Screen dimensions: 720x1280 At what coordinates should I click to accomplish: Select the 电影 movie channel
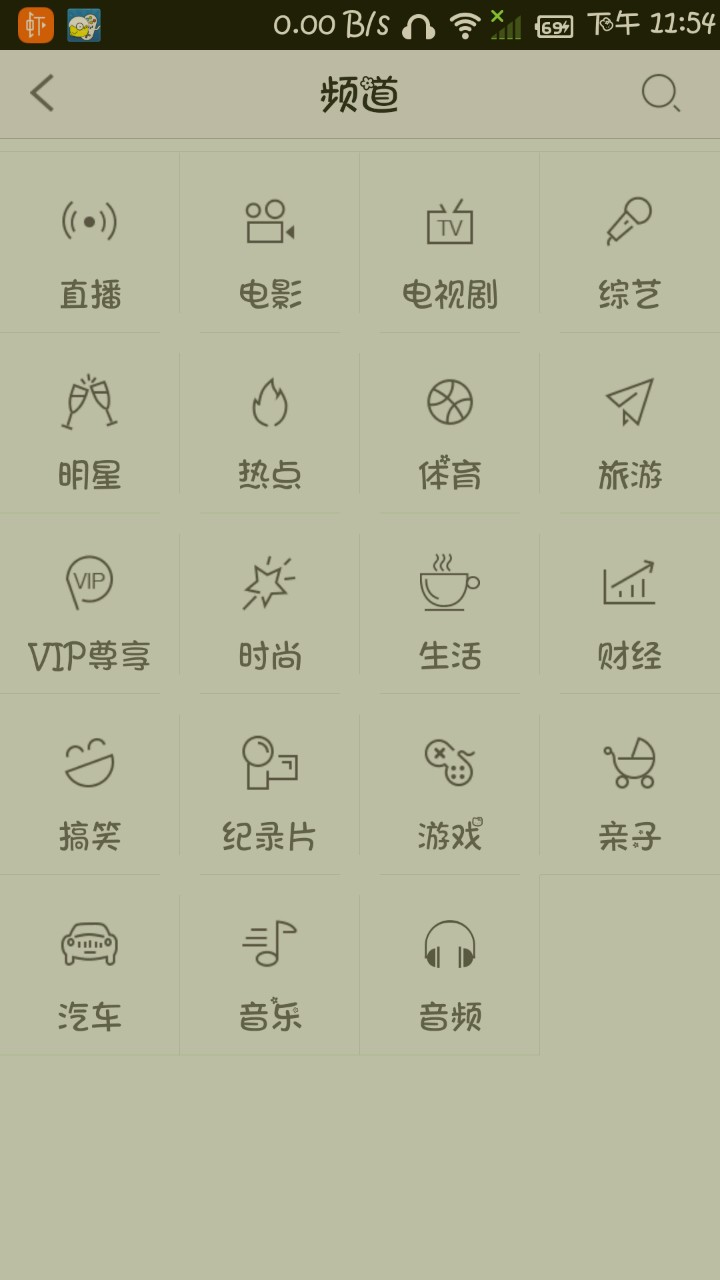click(x=270, y=250)
